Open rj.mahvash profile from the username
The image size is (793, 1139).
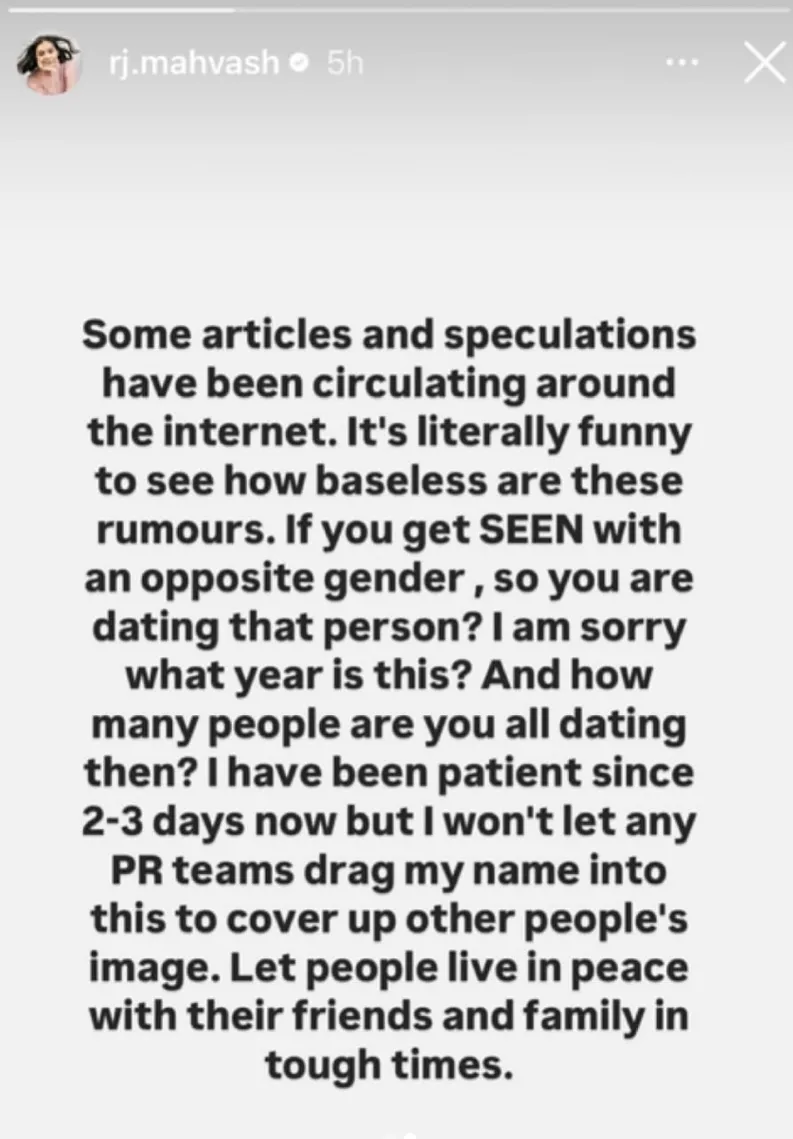tap(194, 63)
